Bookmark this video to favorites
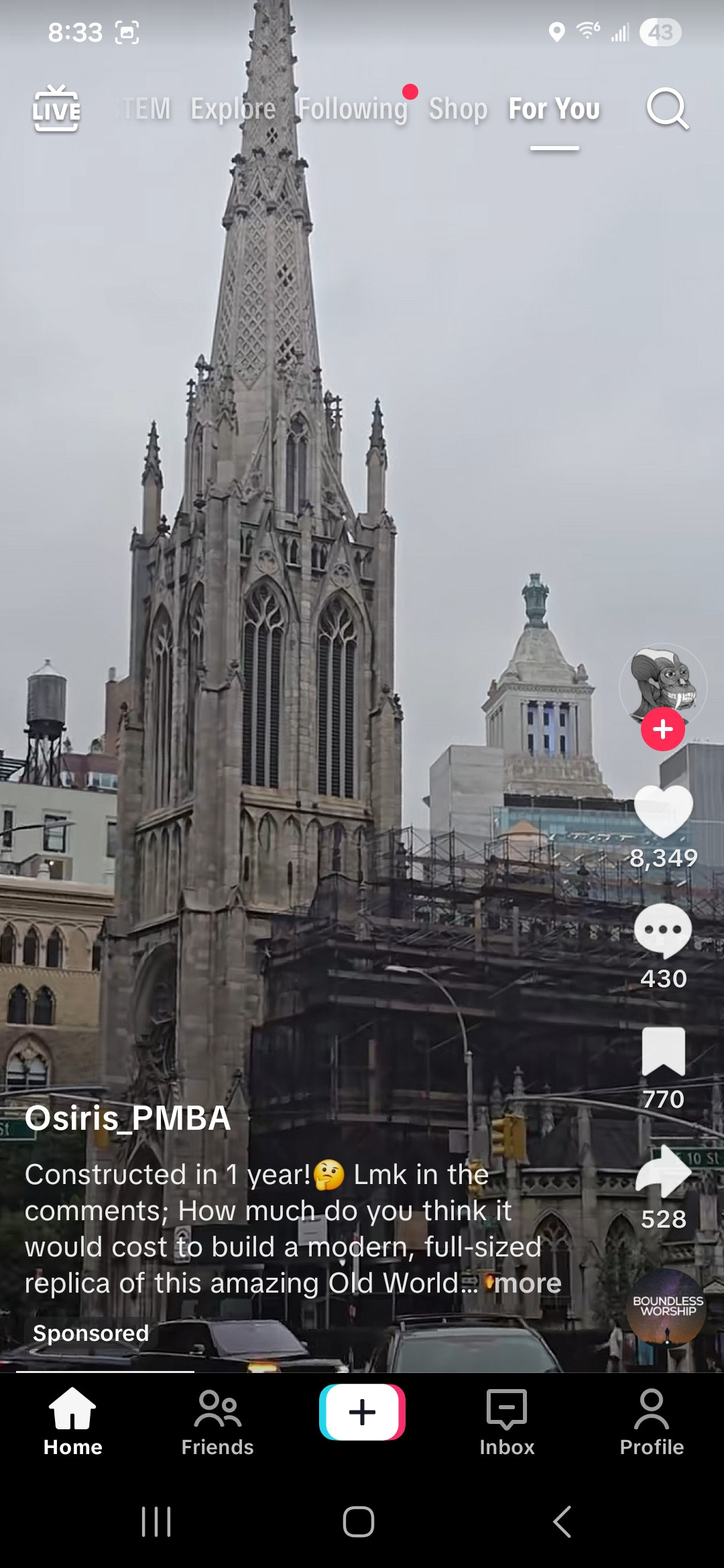The image size is (724, 1568). coord(663,1051)
